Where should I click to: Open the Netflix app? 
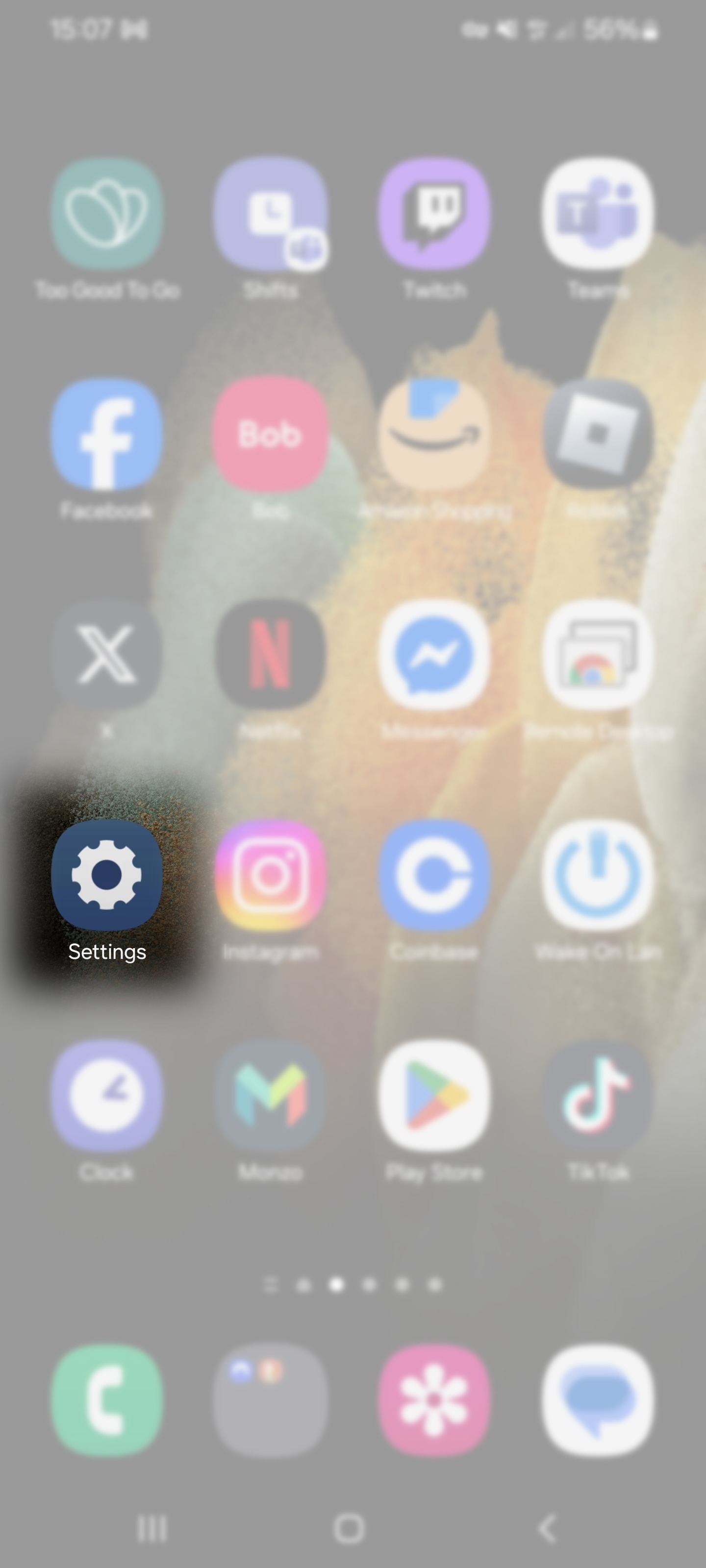click(271, 654)
